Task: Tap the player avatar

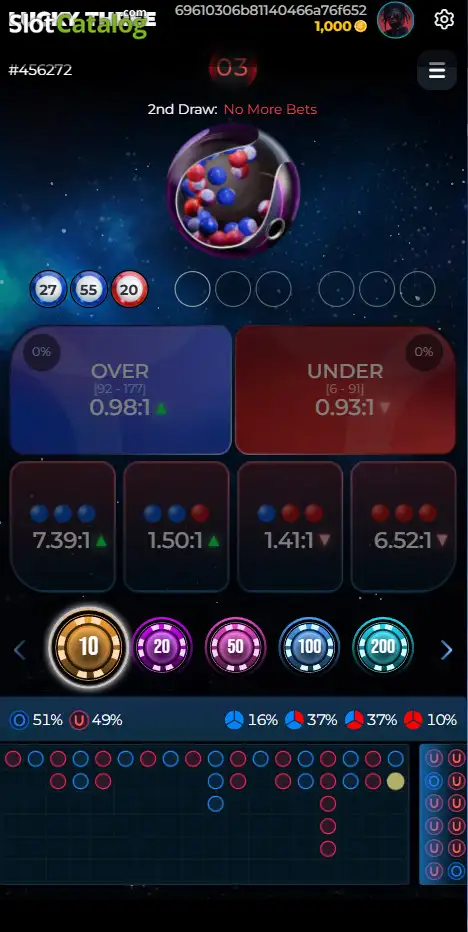Action: click(395, 20)
